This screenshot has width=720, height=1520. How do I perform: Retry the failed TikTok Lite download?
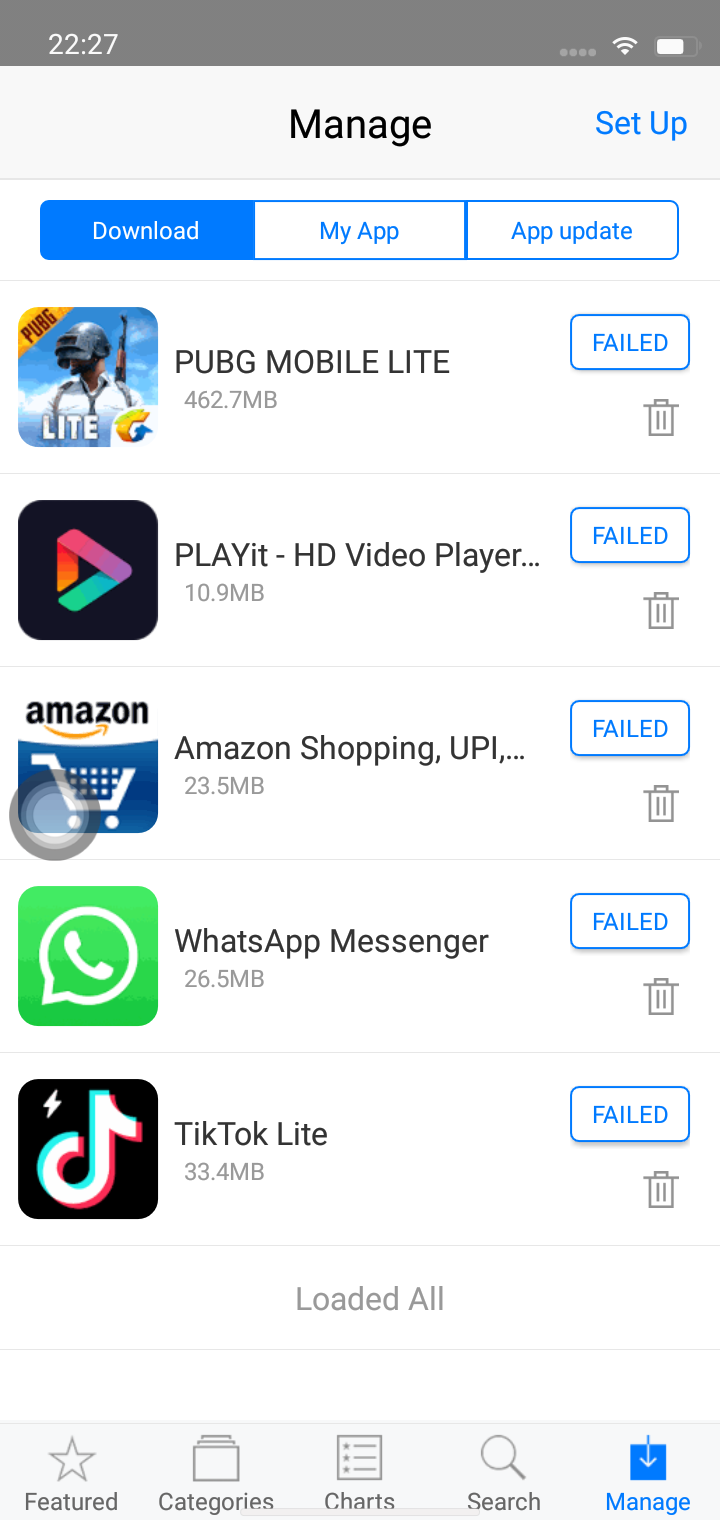[x=629, y=1115]
